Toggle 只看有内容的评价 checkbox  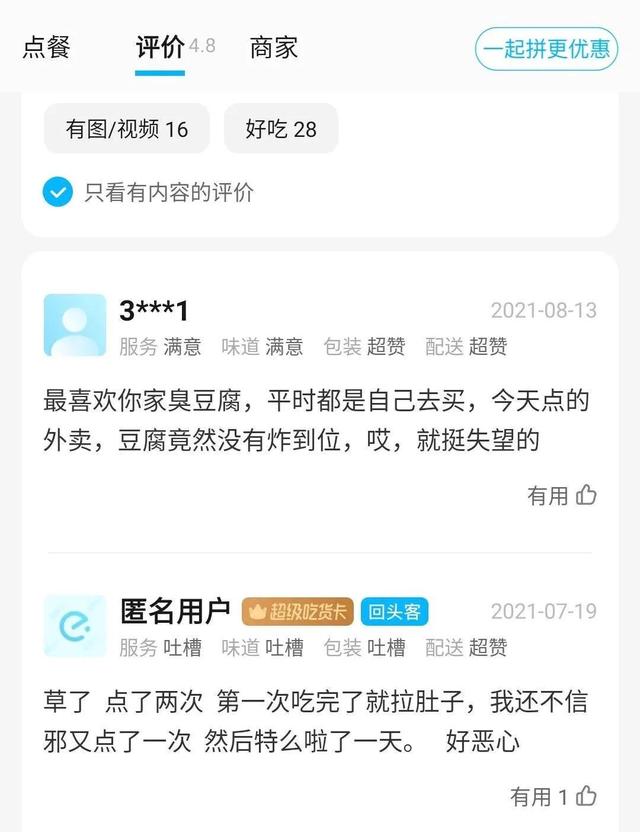click(58, 192)
